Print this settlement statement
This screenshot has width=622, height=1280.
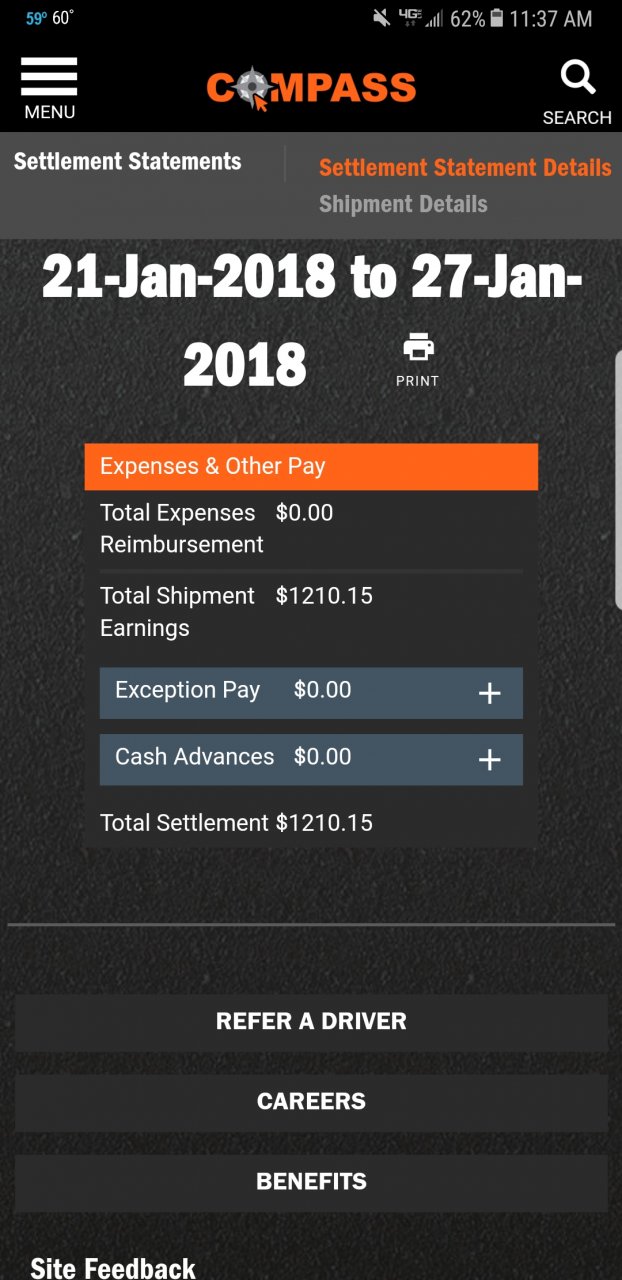(x=418, y=360)
